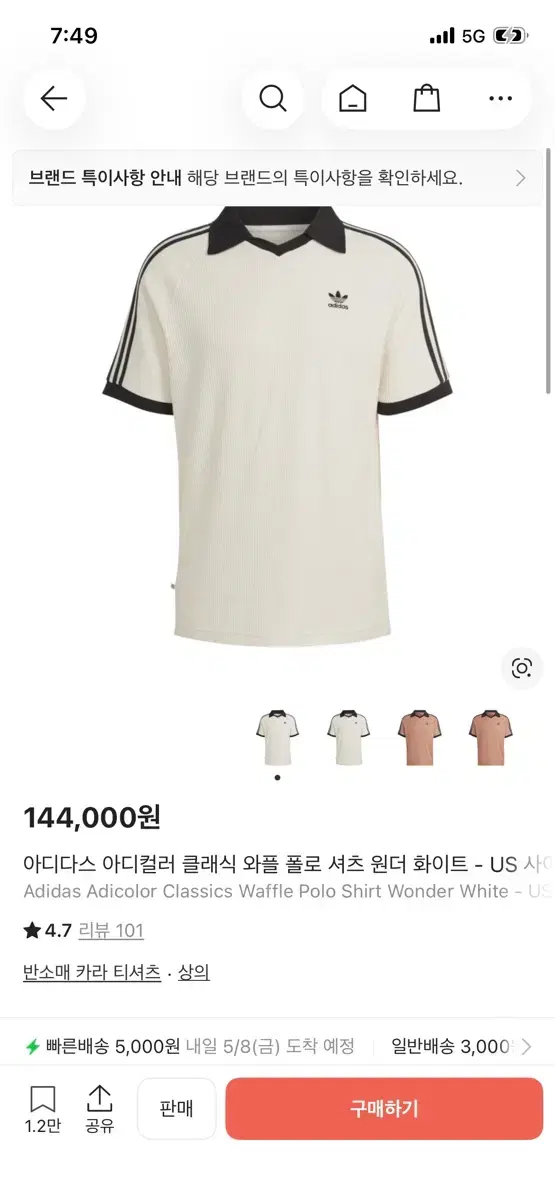Open the 상의 category link
The height and width of the screenshot is (1200, 555).
tap(194, 972)
